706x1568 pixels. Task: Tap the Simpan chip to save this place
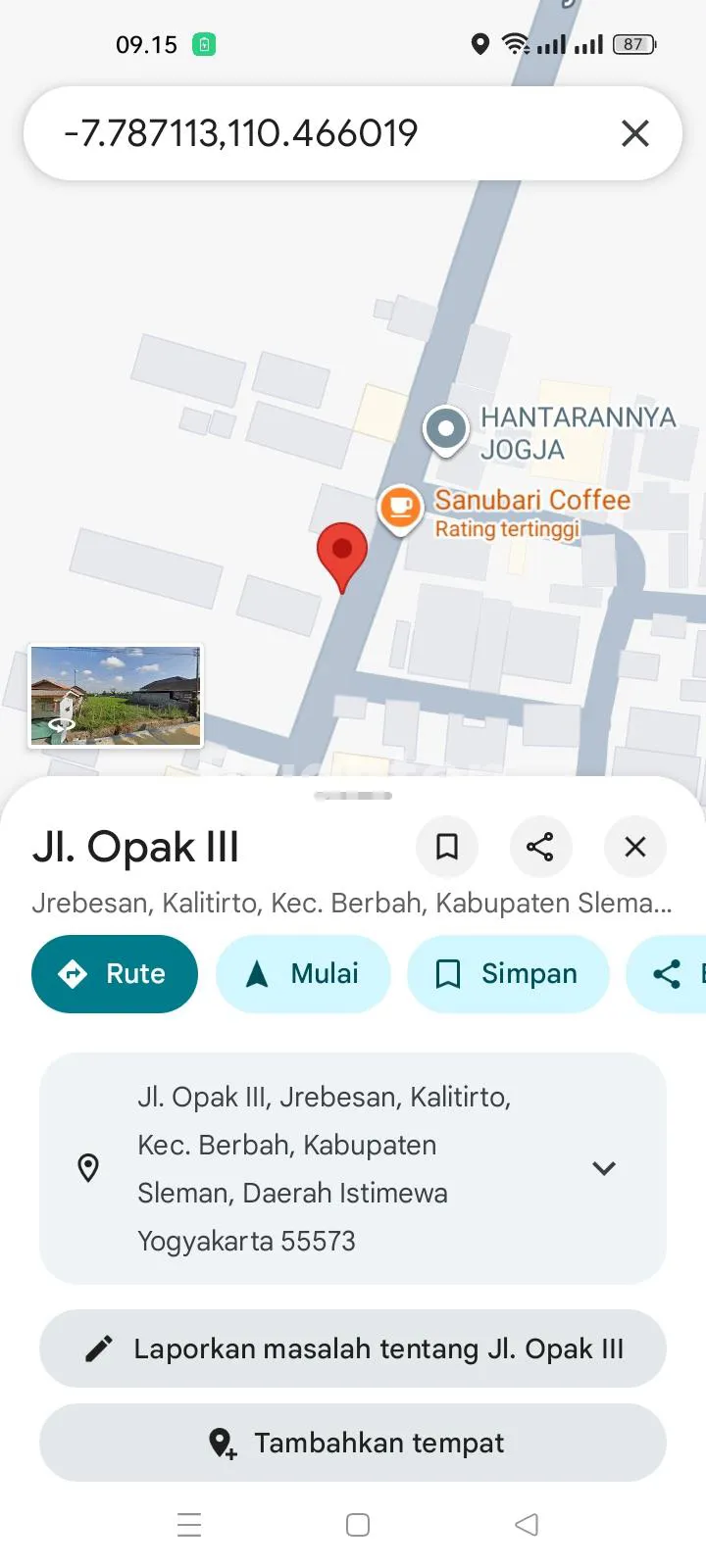tap(508, 974)
